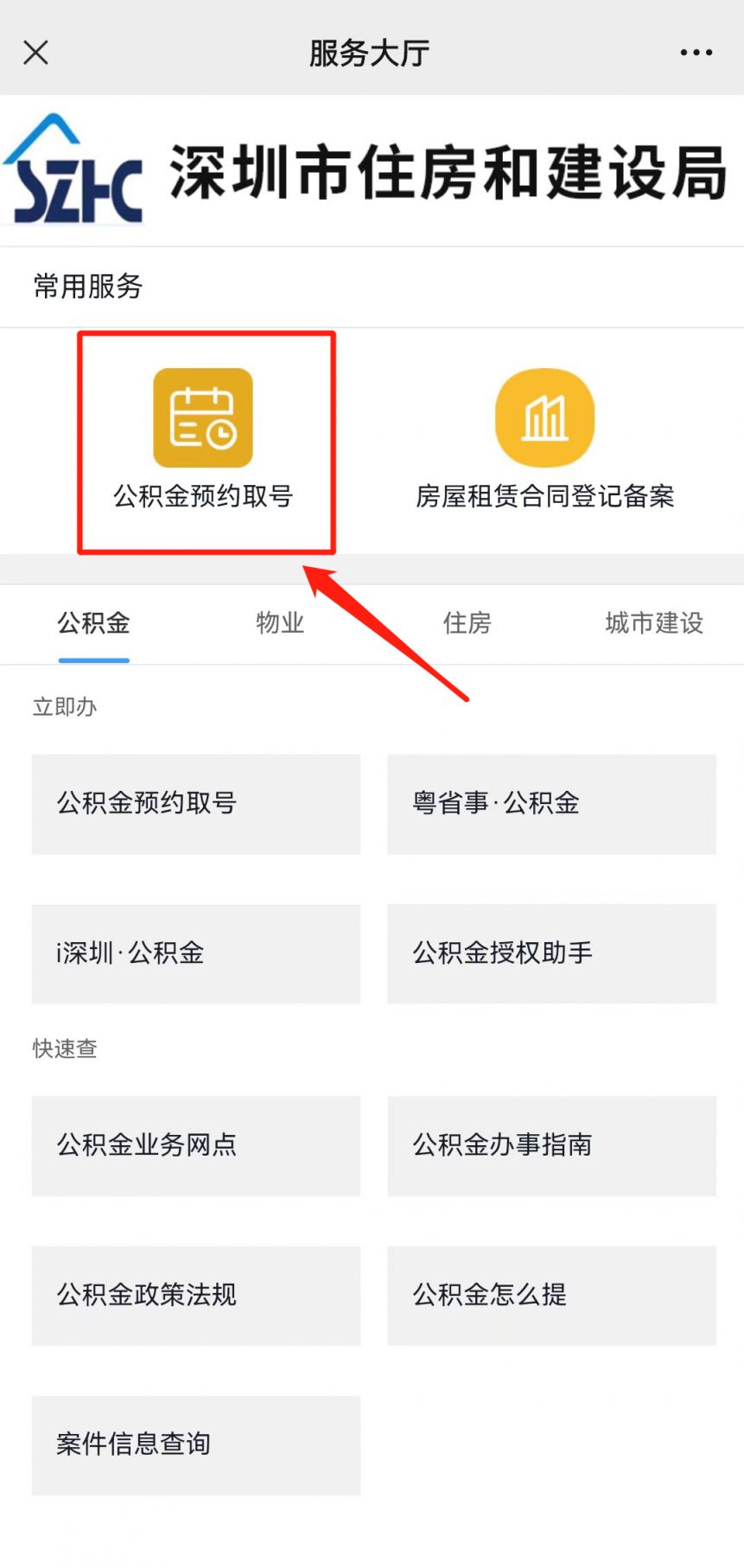Tap the 房屋租赁合同登记备案 building icon

point(544,417)
